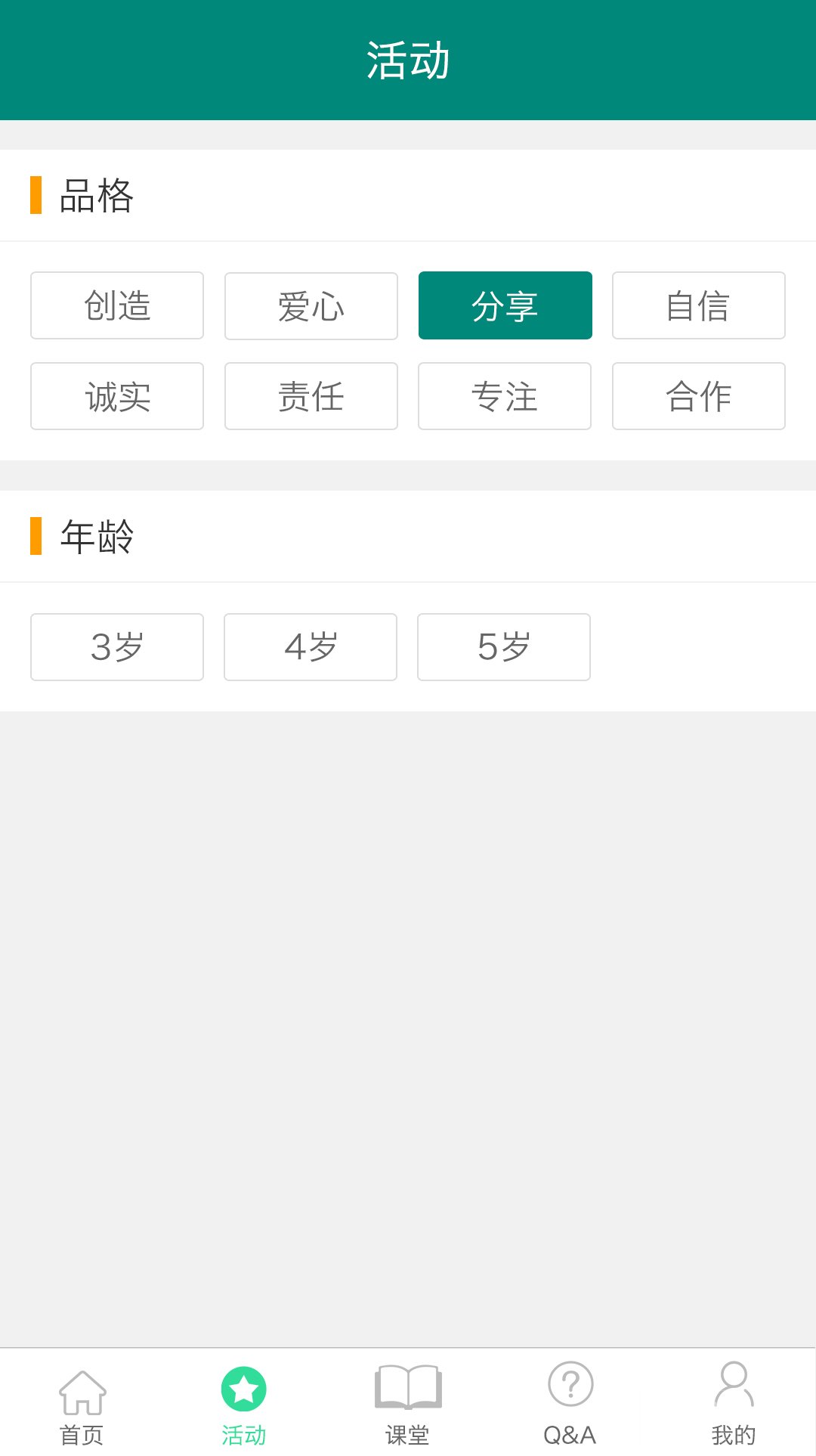Screen dimensions: 816x1456
Task: Tap the 自信 character chip
Action: point(699,305)
